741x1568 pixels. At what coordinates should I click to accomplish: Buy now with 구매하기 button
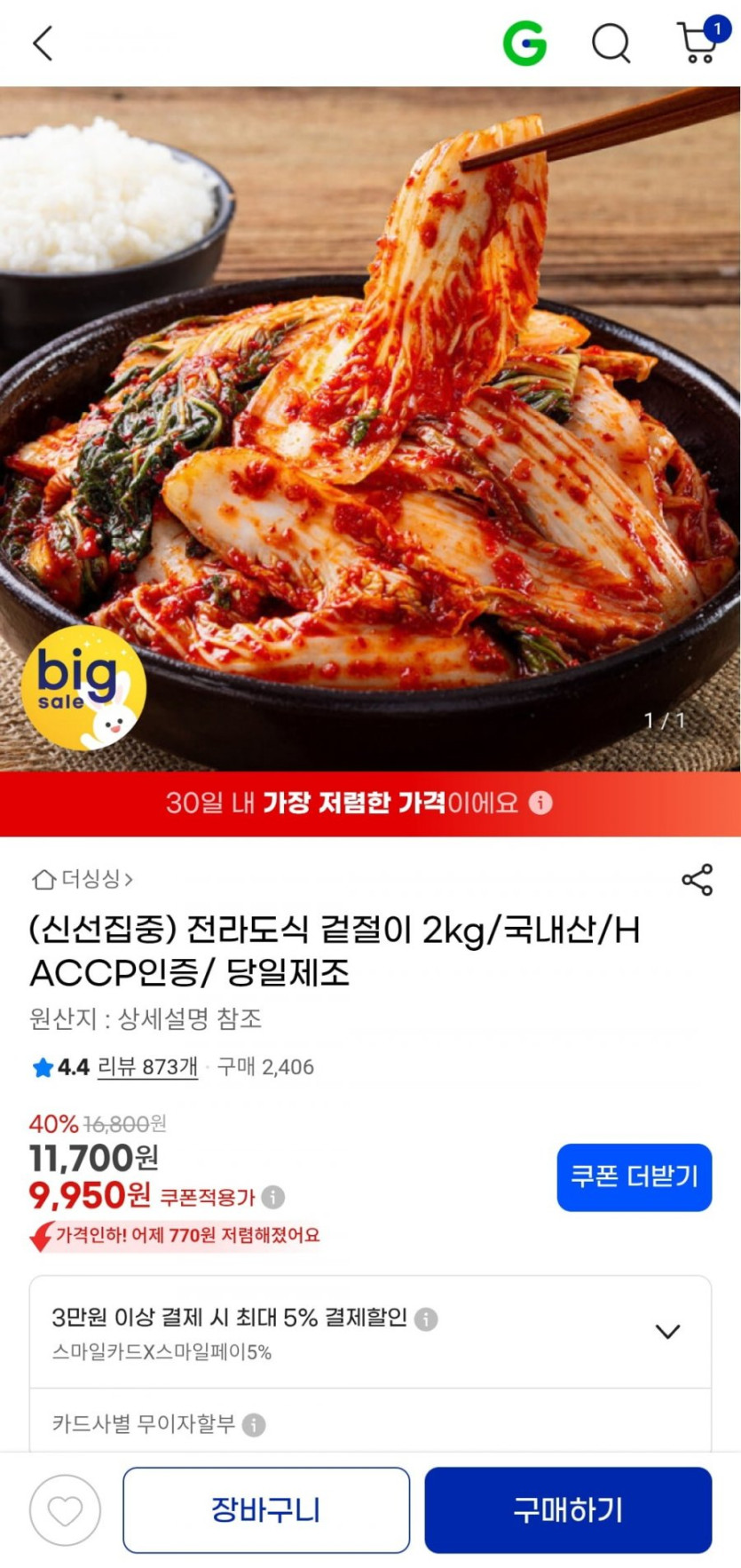[568, 1509]
